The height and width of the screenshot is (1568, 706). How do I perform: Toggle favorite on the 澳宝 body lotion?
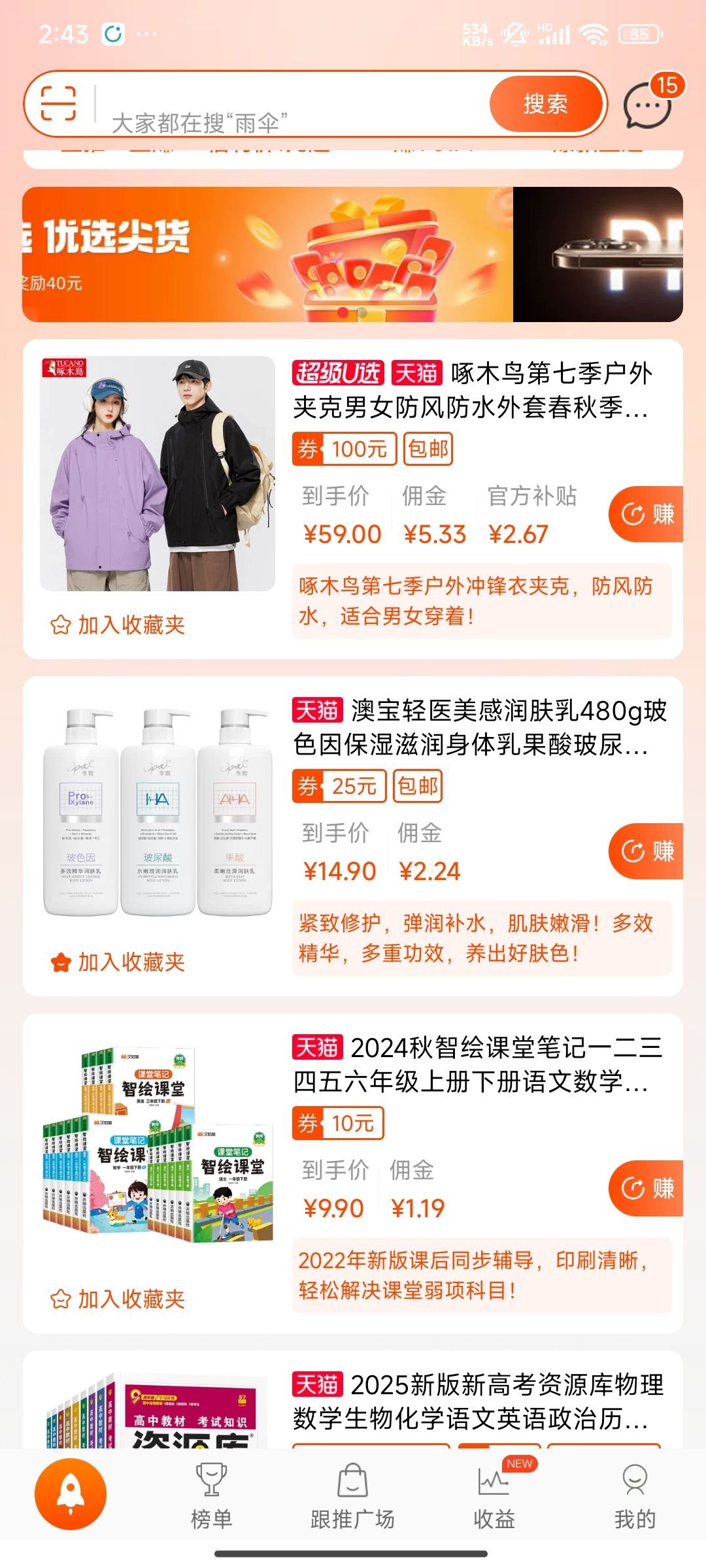click(x=119, y=962)
